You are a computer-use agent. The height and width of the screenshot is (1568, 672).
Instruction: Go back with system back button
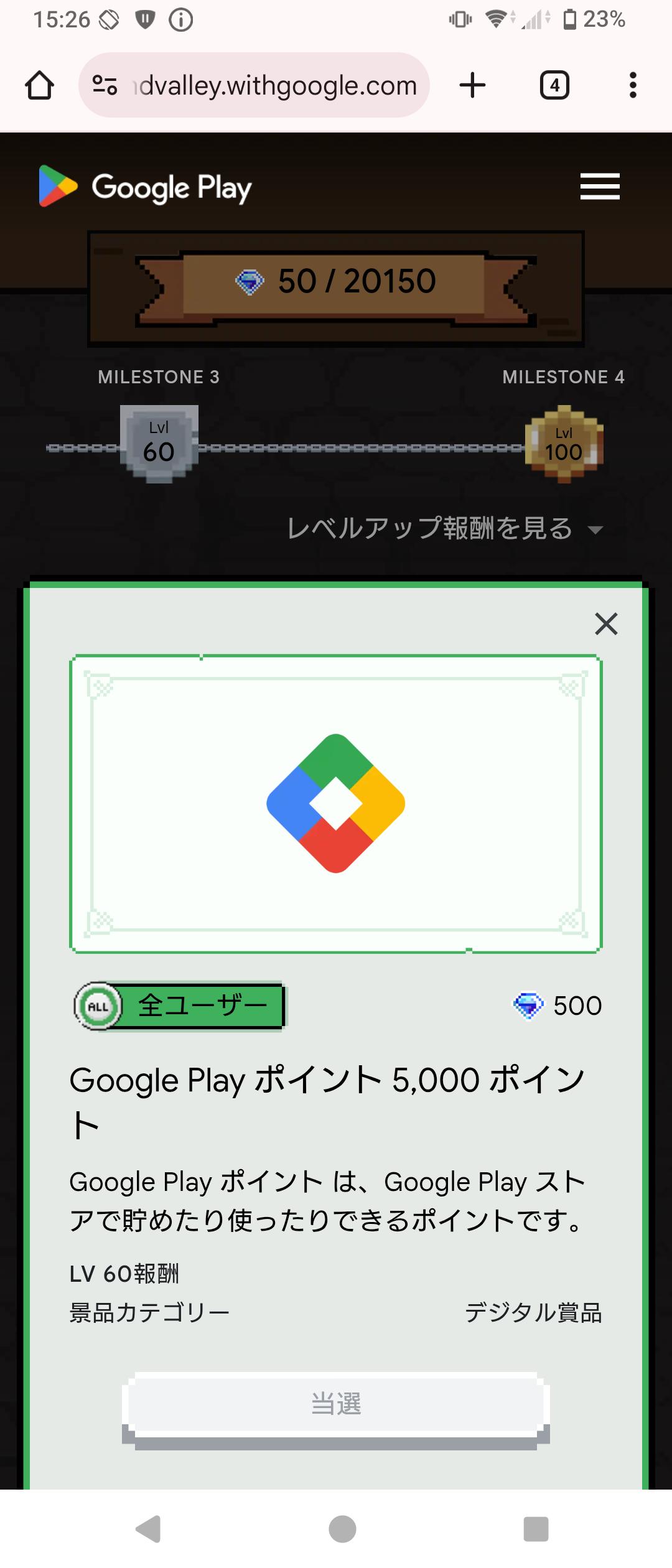[x=148, y=1529]
